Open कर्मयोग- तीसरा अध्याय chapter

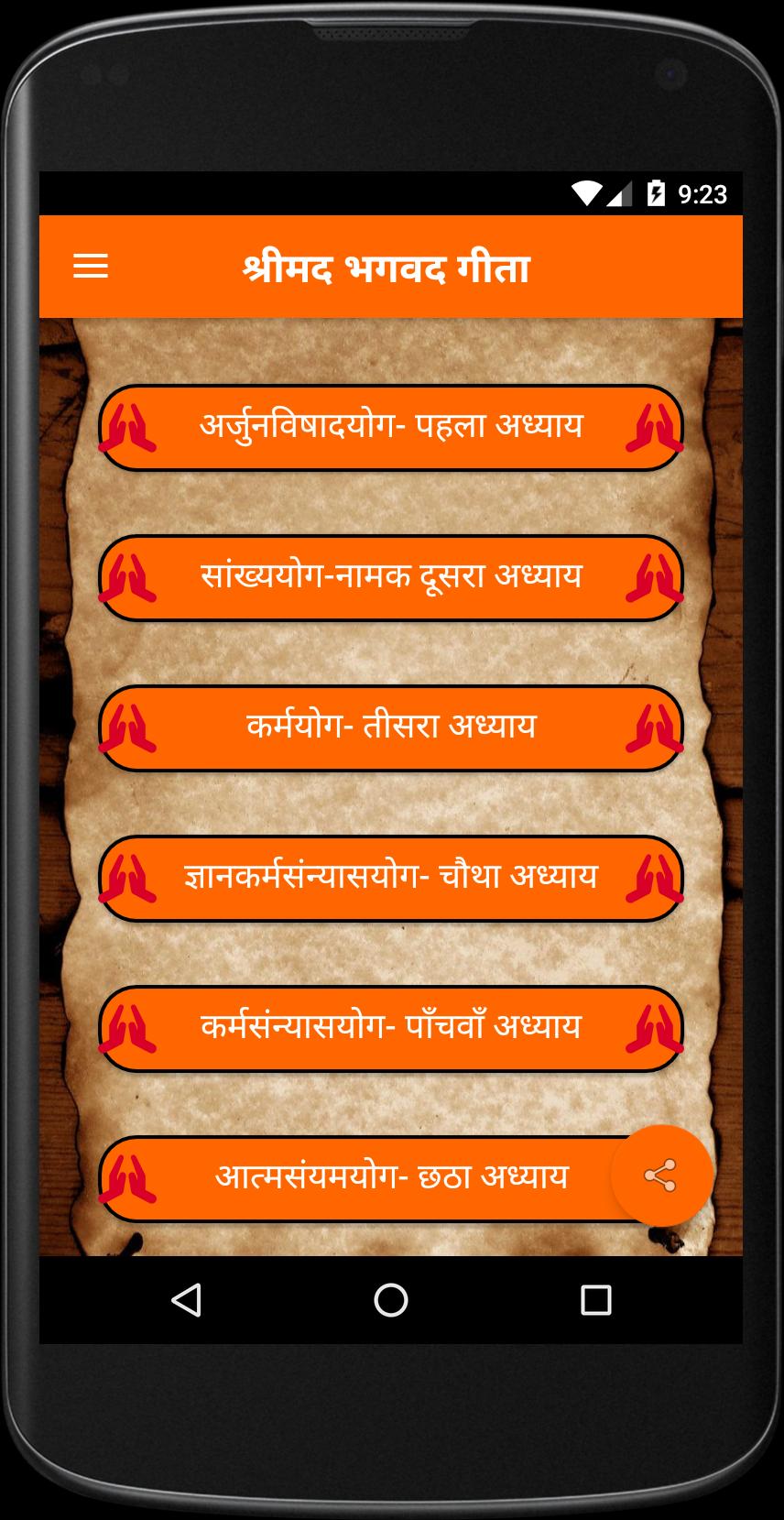pyautogui.click(x=391, y=727)
